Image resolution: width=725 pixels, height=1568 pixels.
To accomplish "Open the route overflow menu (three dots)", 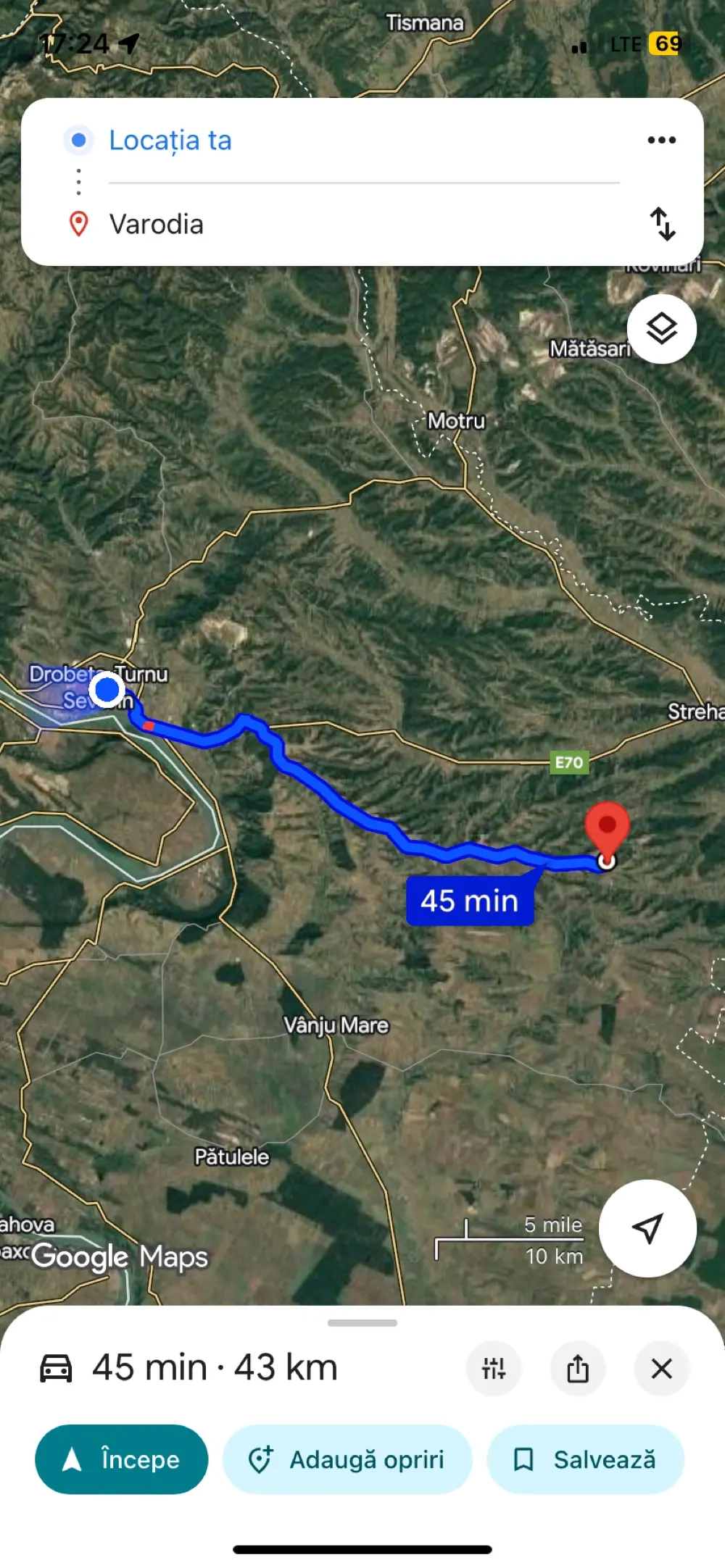I will pyautogui.click(x=662, y=140).
